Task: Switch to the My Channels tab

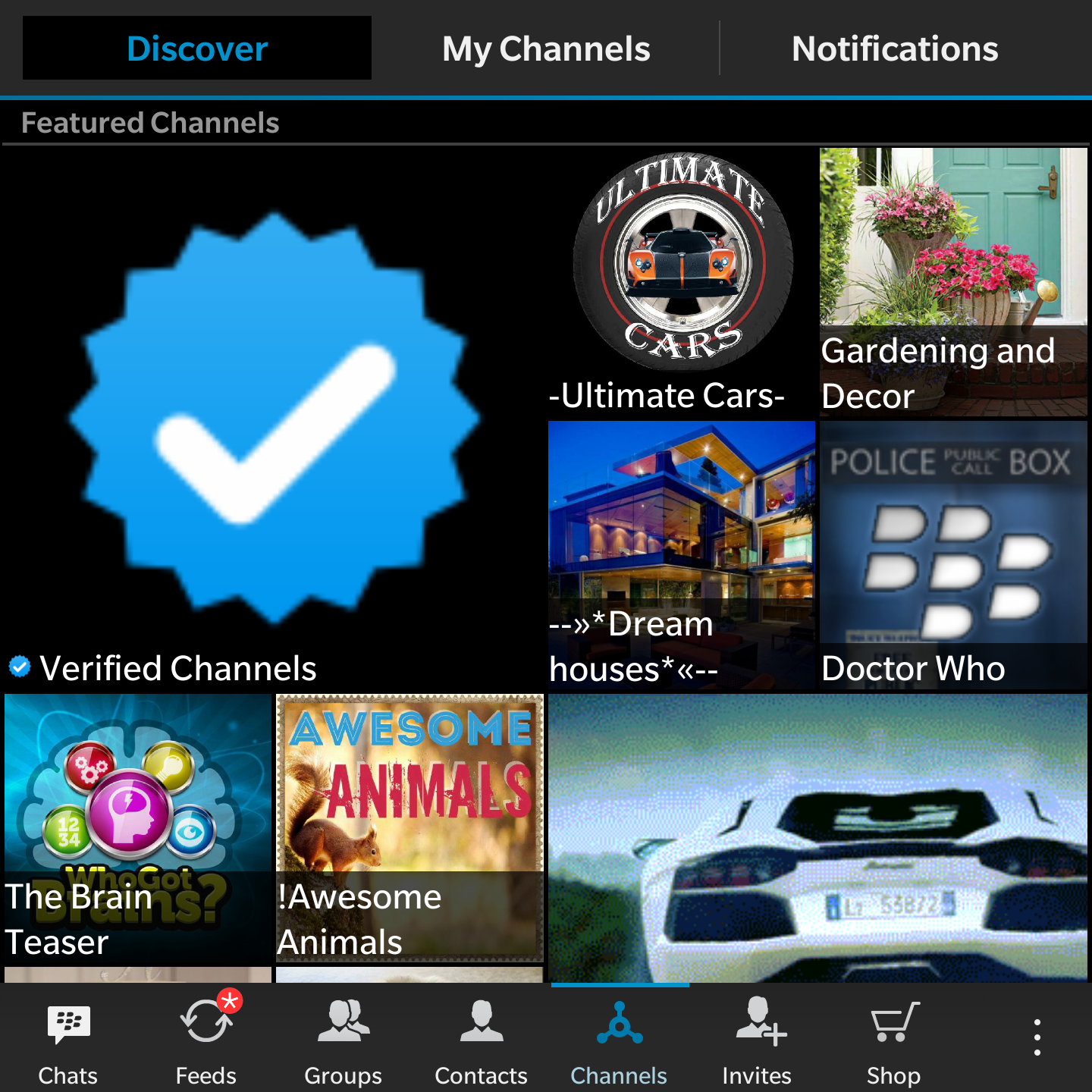Action: pyautogui.click(x=546, y=49)
